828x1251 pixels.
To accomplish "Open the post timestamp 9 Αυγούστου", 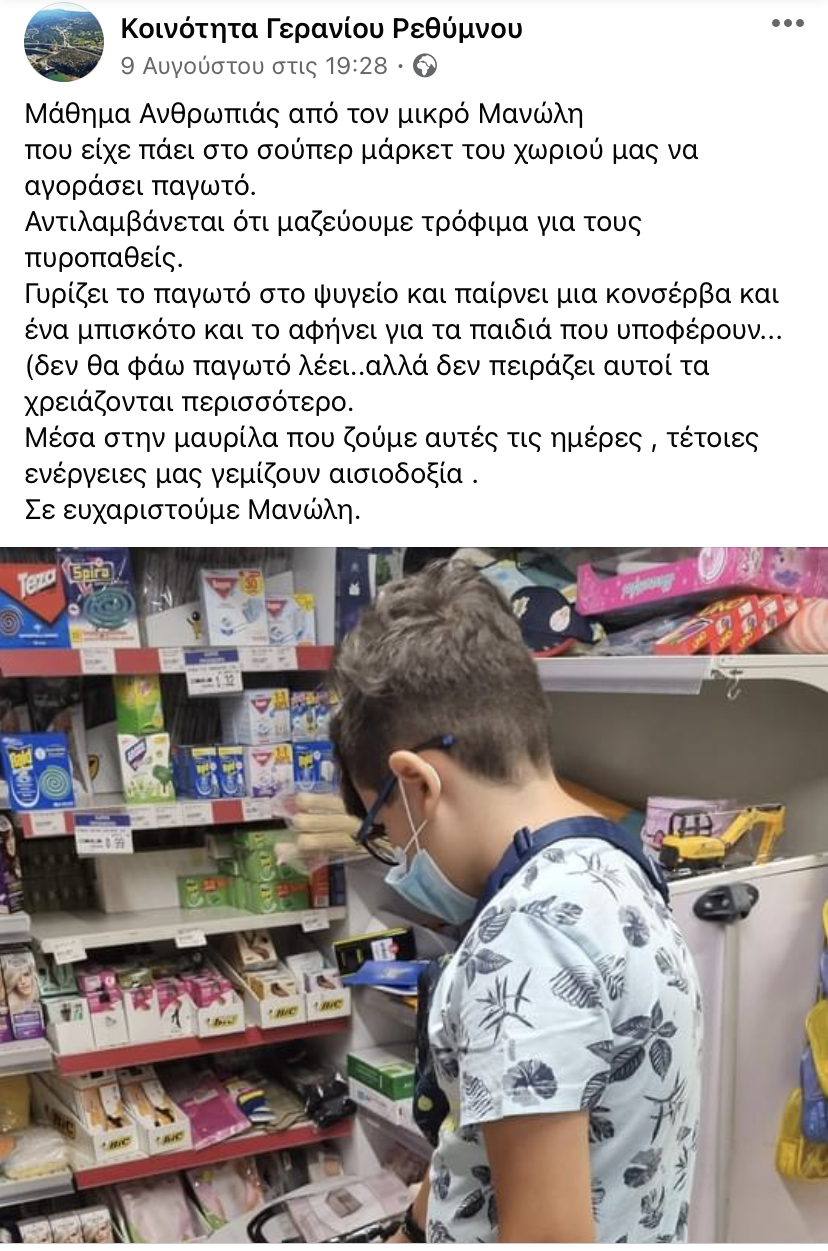I will (x=254, y=66).
